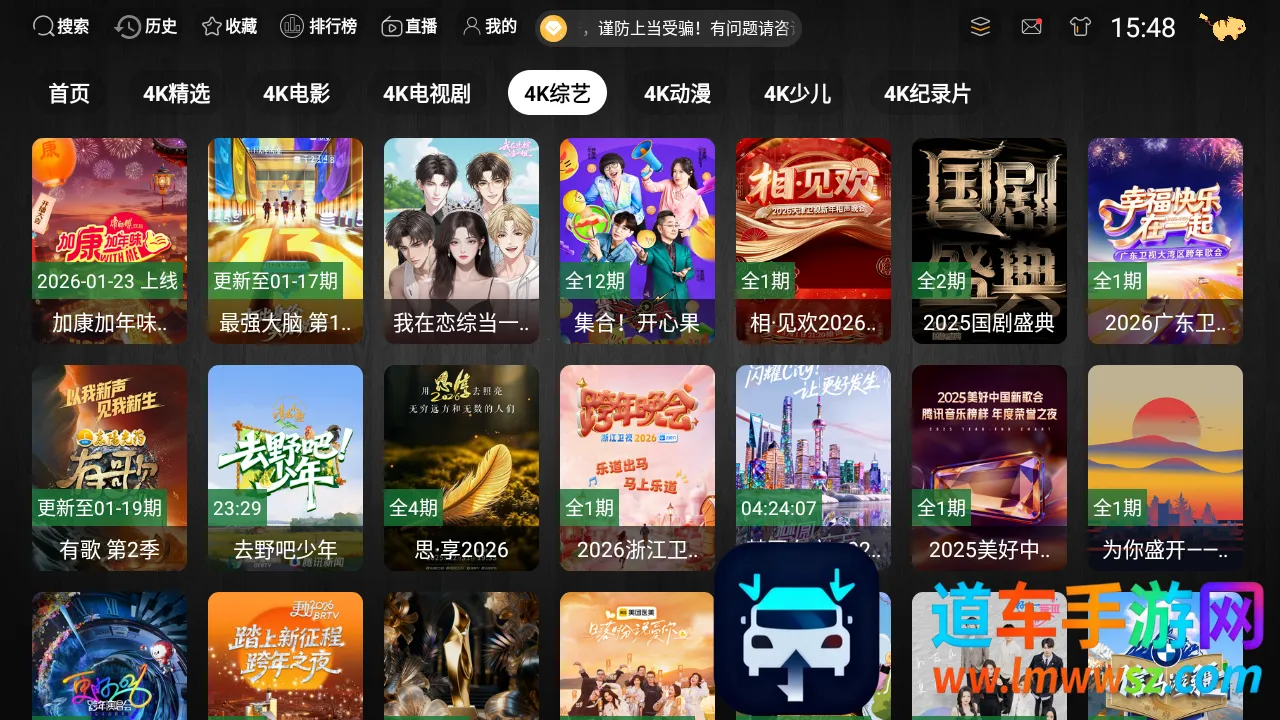Open the 2025国剧盛典 tile
Image resolution: width=1280 pixels, height=720 pixels.
point(989,240)
